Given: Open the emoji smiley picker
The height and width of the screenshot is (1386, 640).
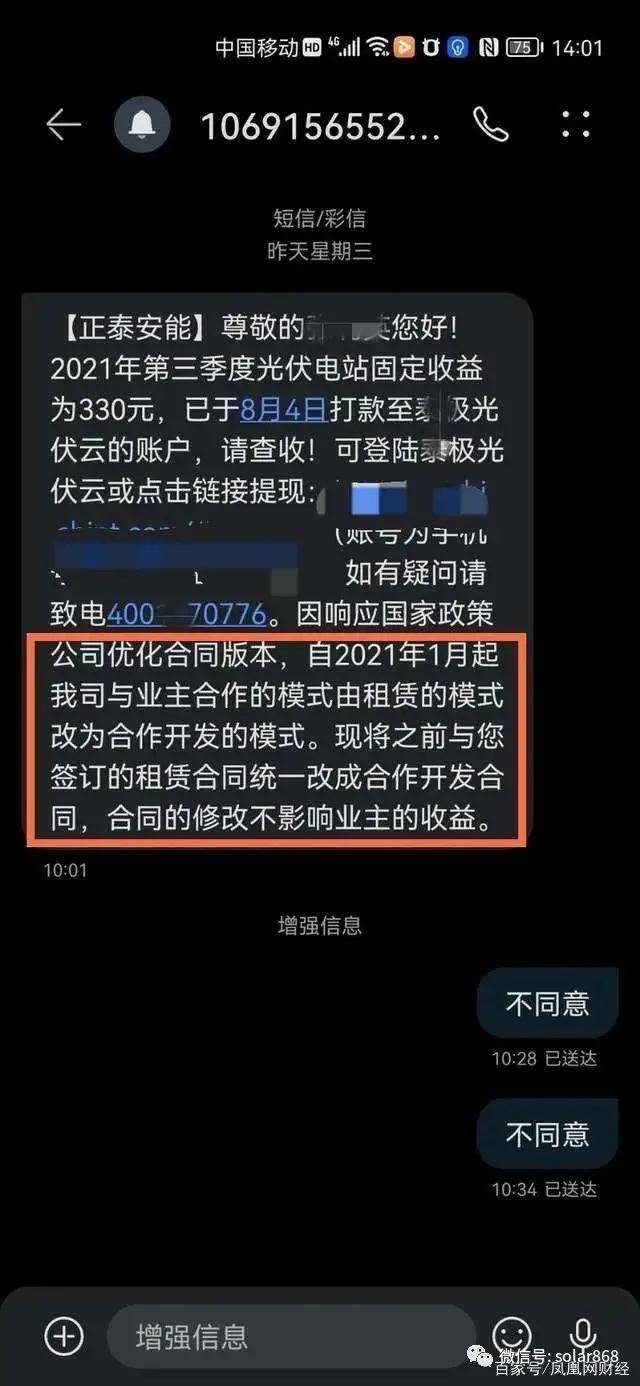Looking at the screenshot, I should (x=511, y=1335).
